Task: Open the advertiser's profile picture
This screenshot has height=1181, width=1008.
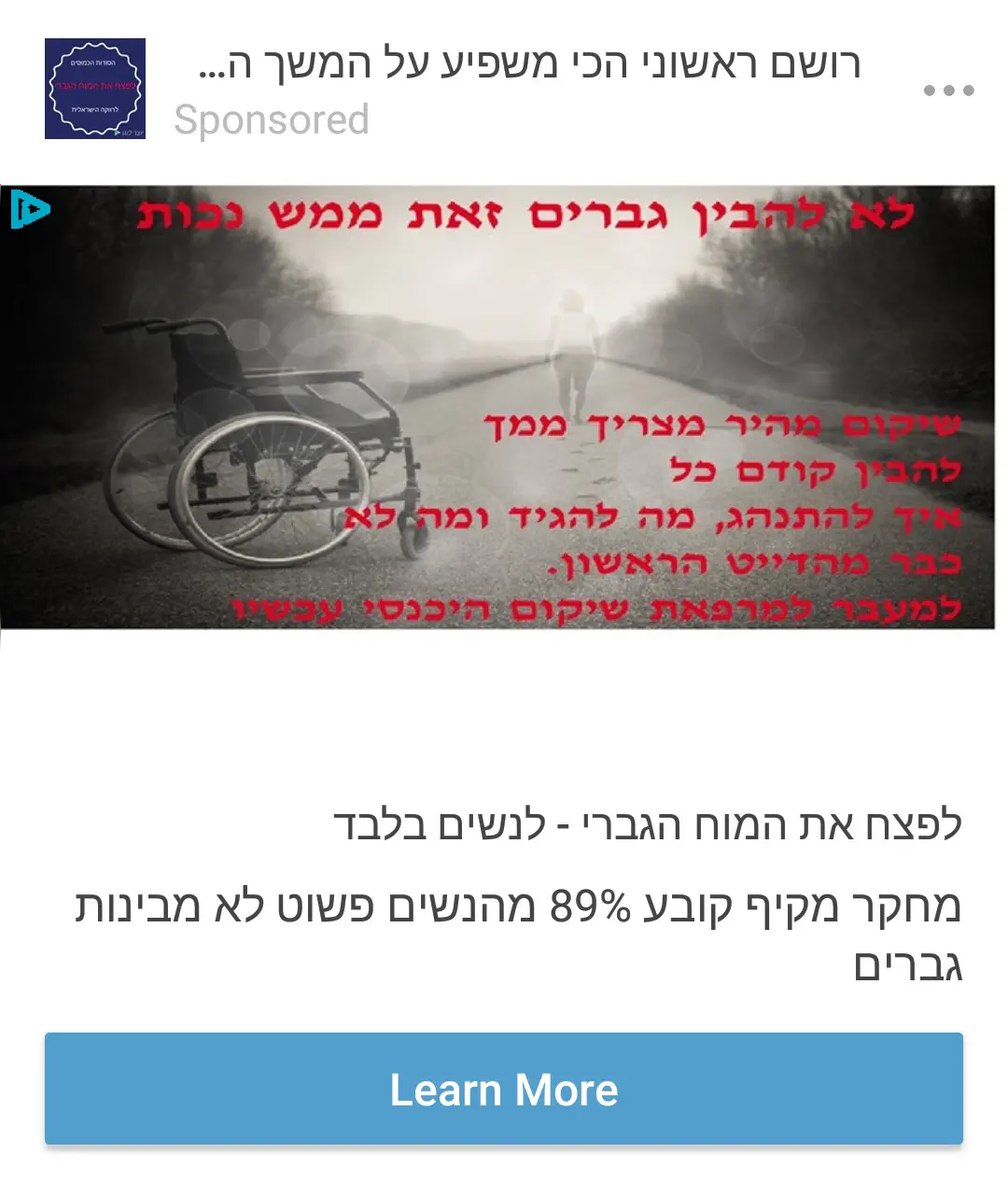Action: pos(95,90)
